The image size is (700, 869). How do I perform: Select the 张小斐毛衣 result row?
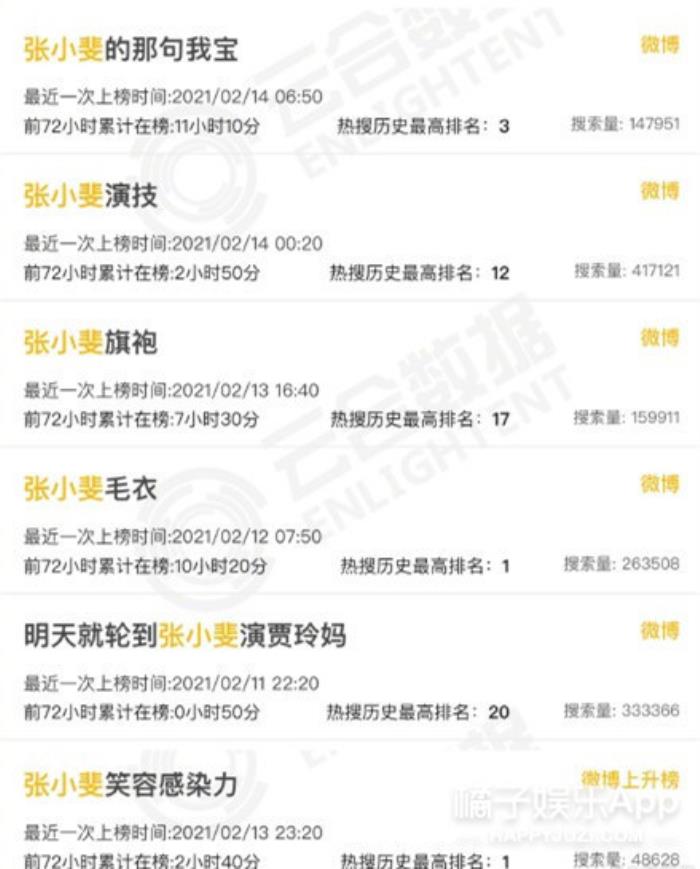[91, 489]
